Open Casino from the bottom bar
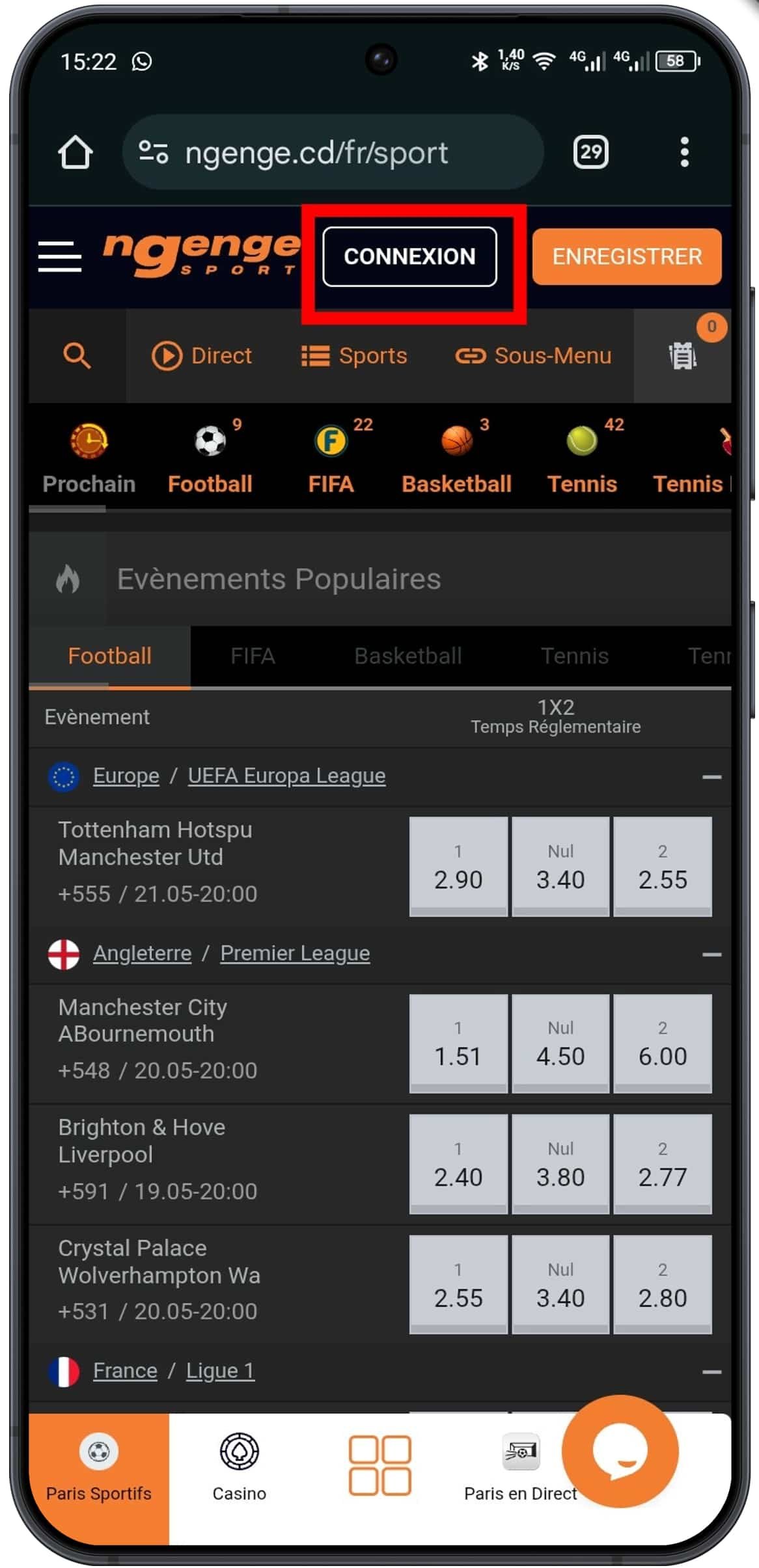Viewport: 759px width, 1568px height. click(x=238, y=1470)
